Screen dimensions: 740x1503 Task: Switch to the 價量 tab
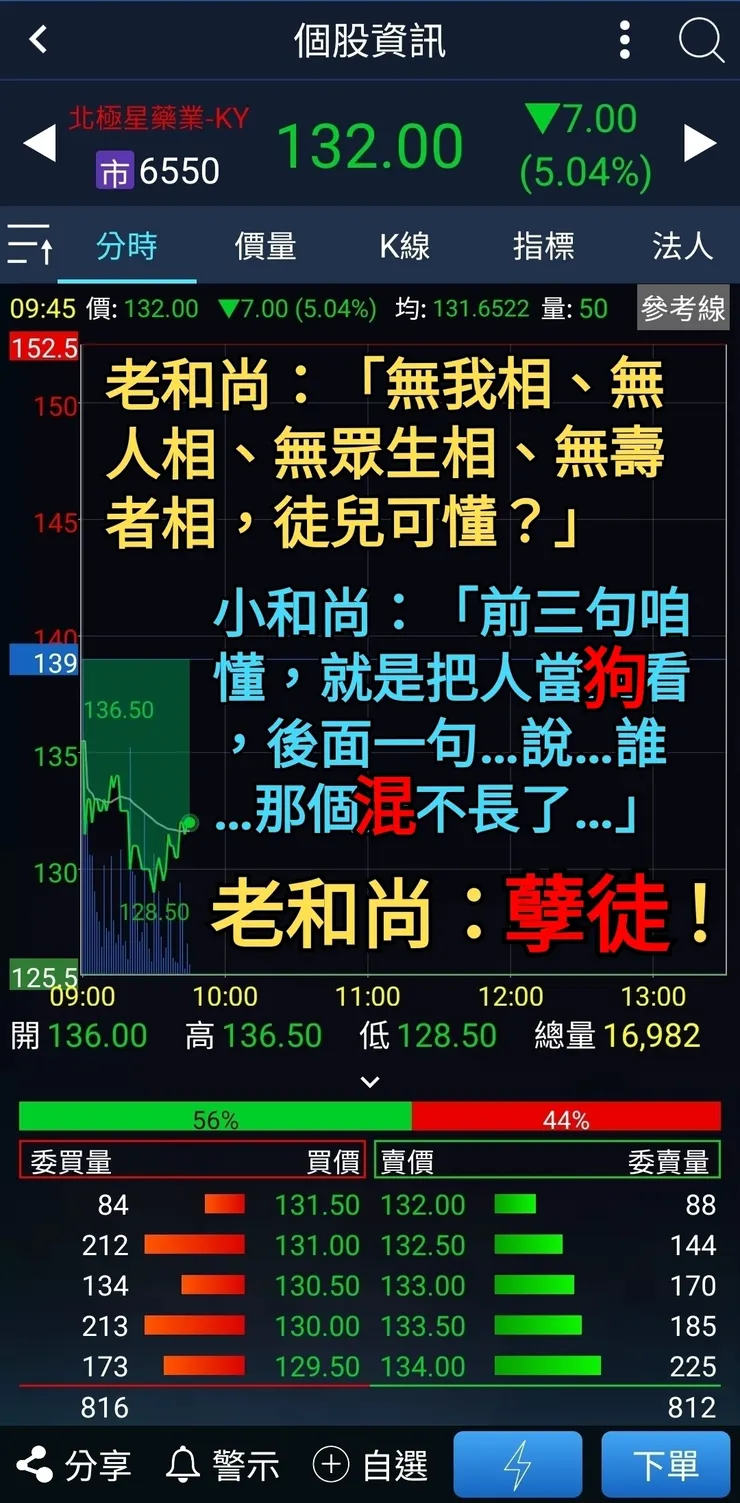(x=264, y=246)
